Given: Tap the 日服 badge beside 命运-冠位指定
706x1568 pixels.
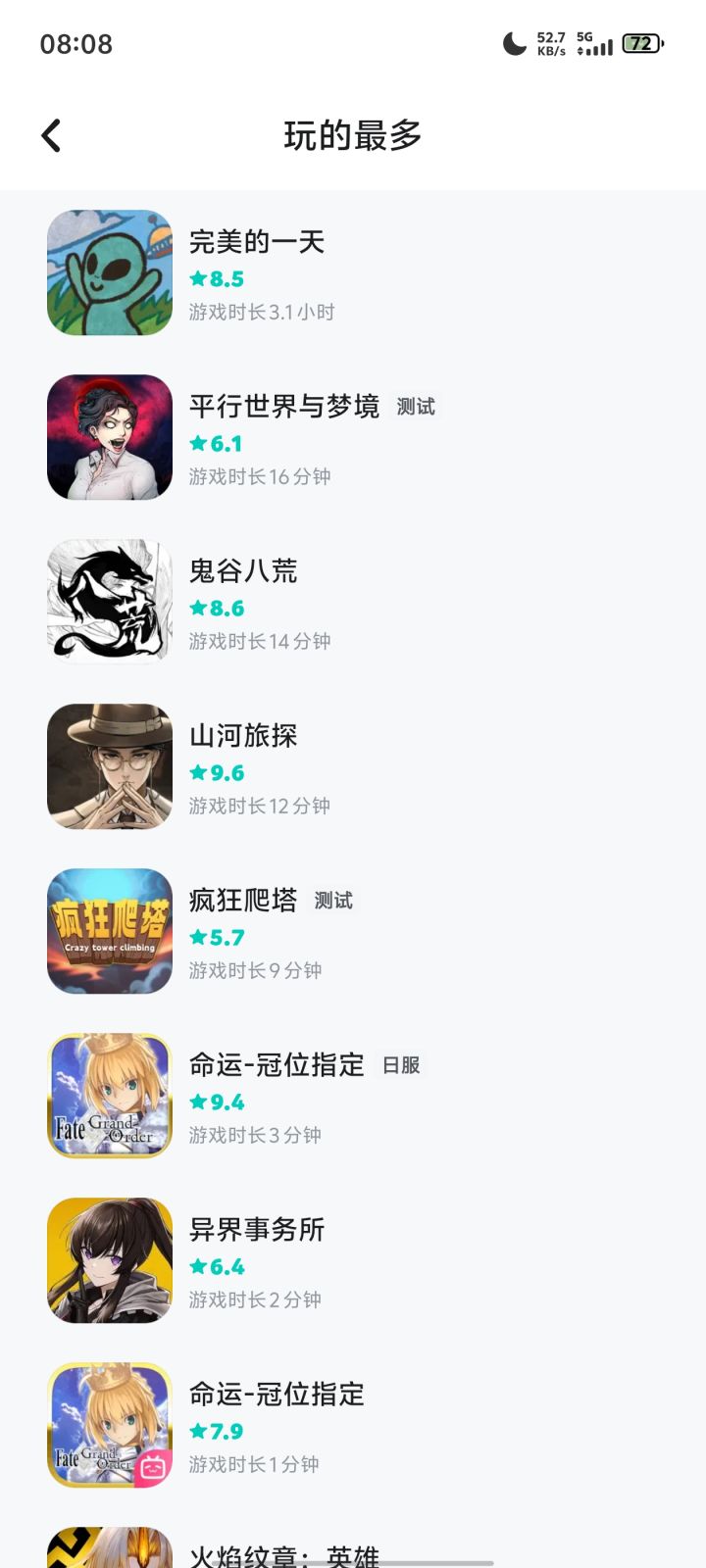Looking at the screenshot, I should (x=402, y=1065).
